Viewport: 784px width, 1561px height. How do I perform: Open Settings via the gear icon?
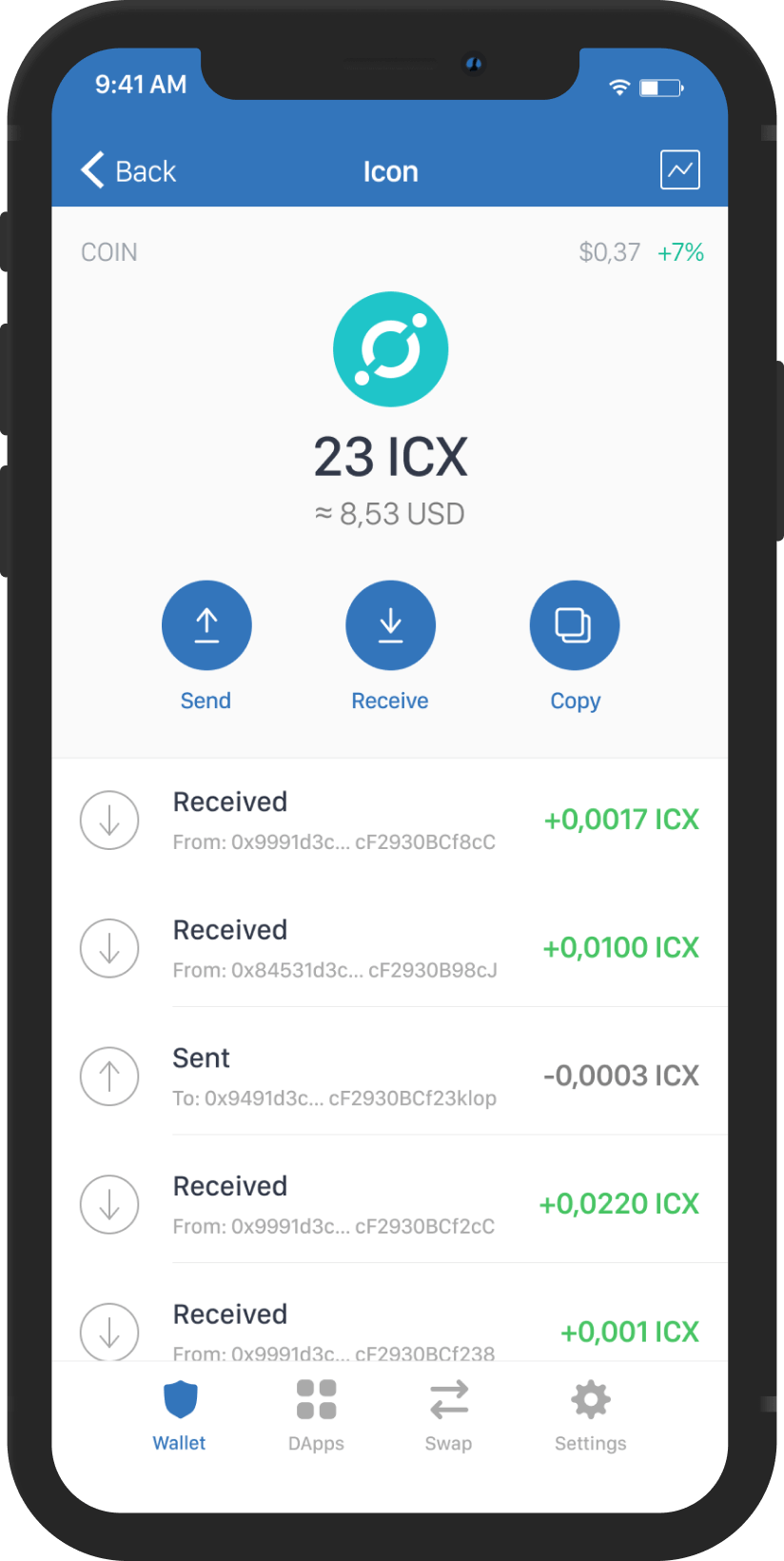coord(590,1398)
